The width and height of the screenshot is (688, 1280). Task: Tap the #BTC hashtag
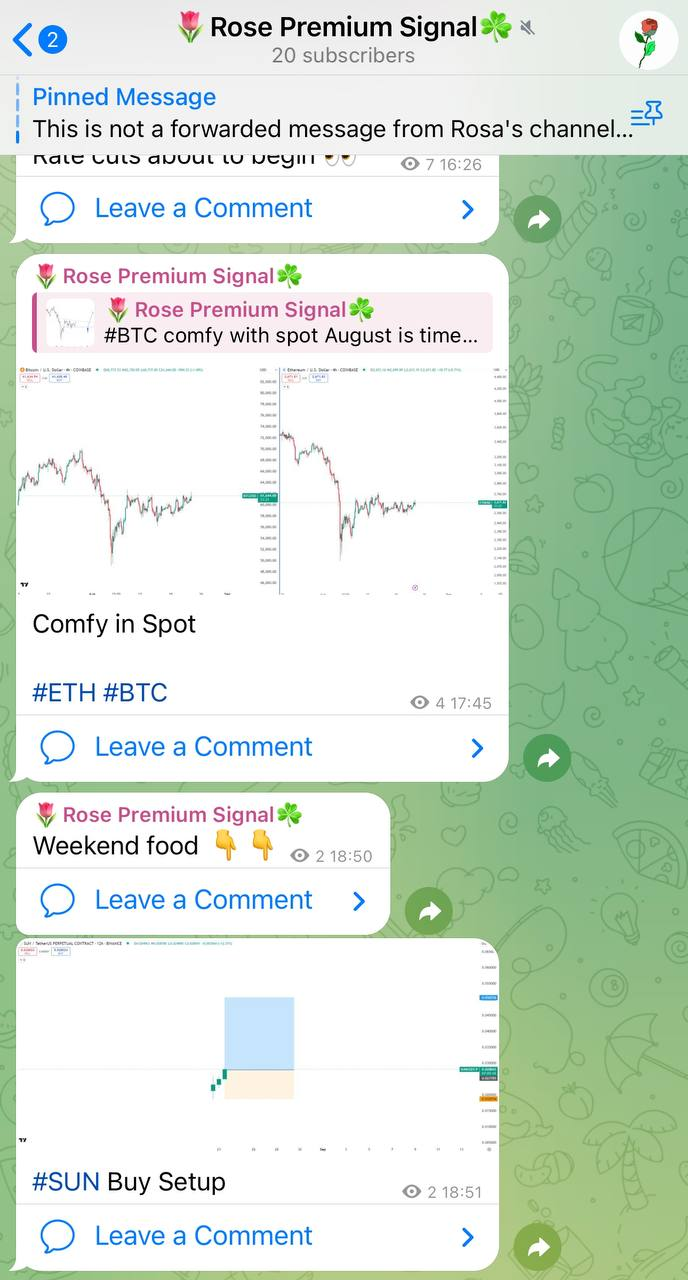coord(135,692)
